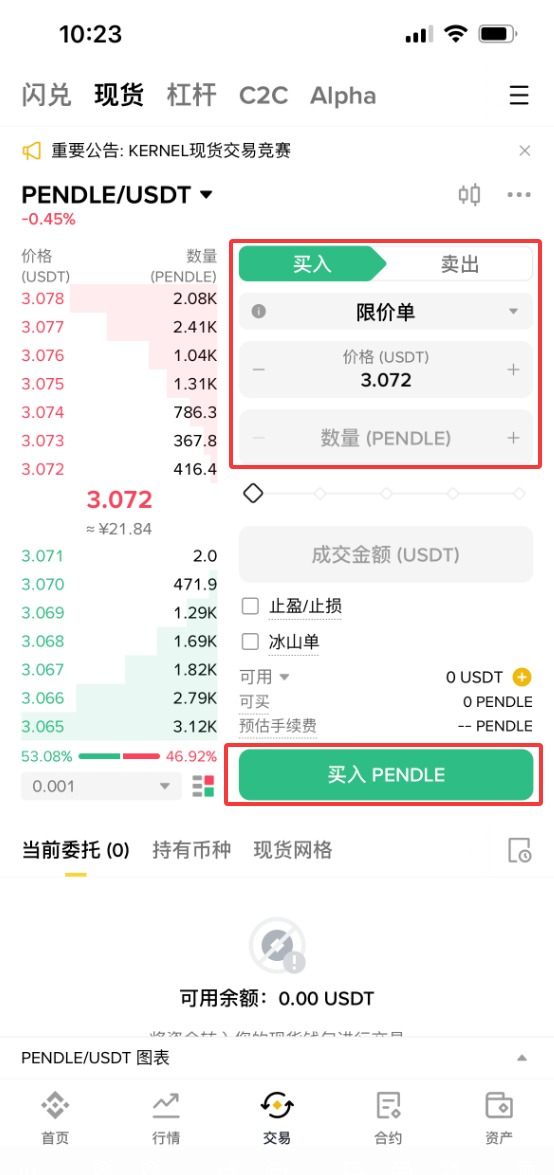This screenshot has width=554, height=1175.
Task: Select the 卖出 sell tab
Action: (x=460, y=264)
